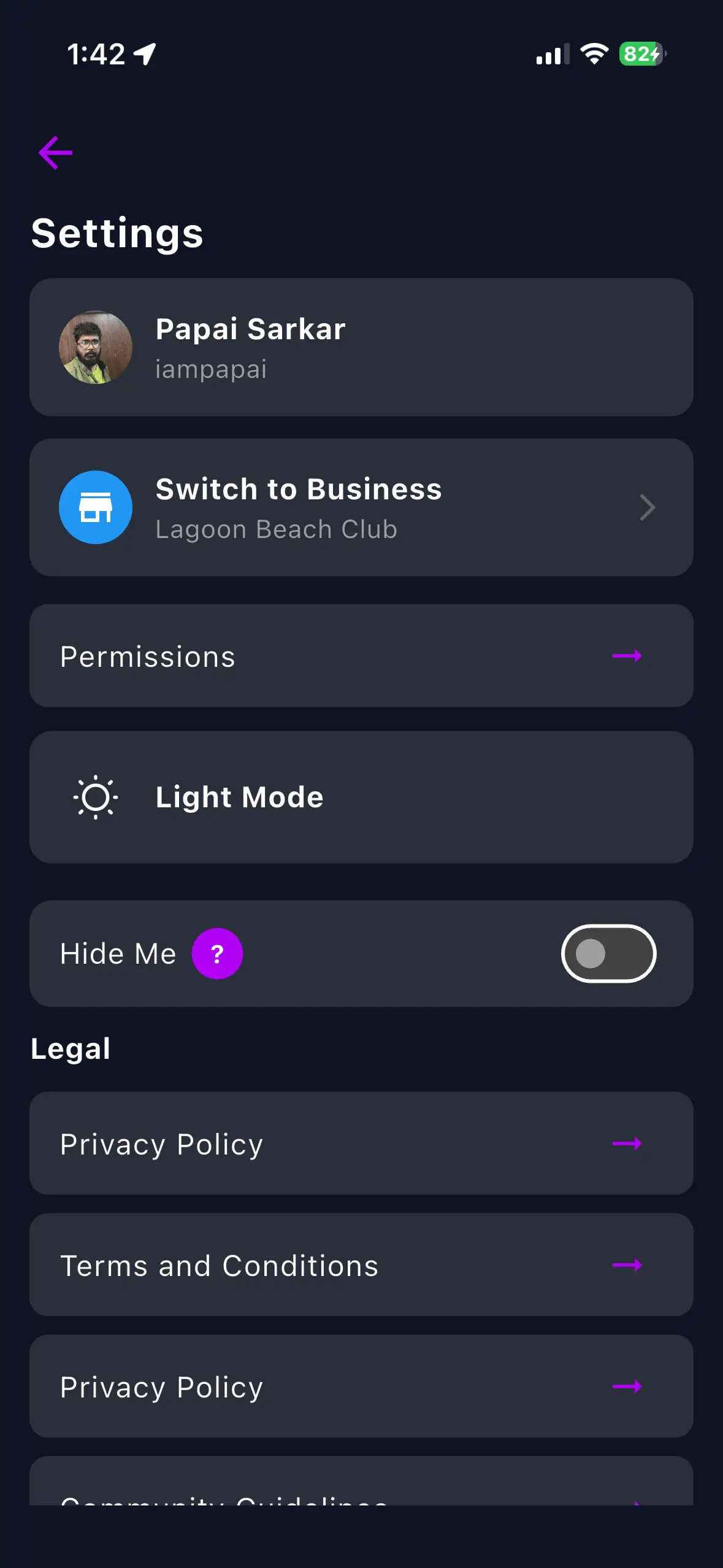Open Privacy Policy row below Terms and Conditions

coord(361,1386)
